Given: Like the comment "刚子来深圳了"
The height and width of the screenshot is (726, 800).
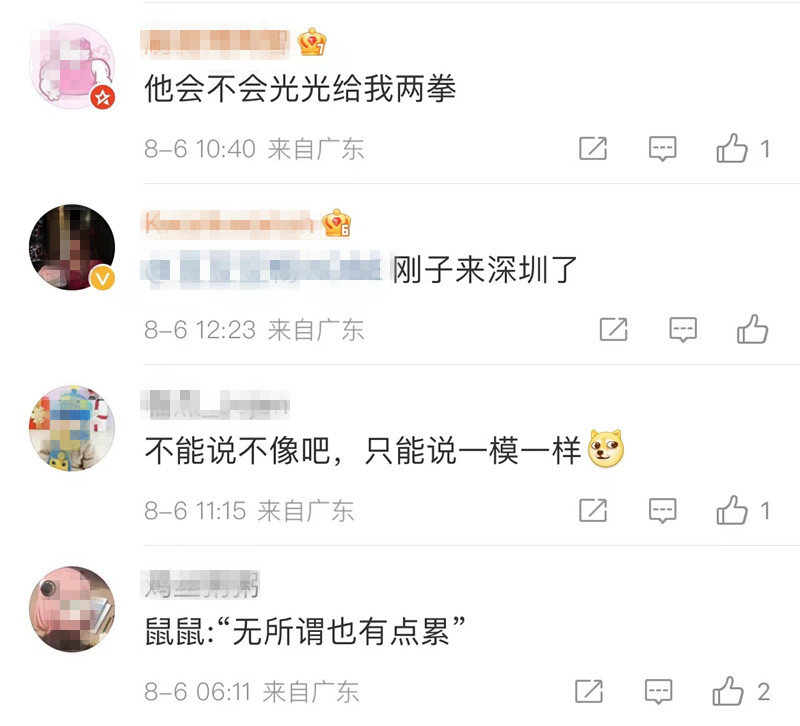Looking at the screenshot, I should coord(752,329).
